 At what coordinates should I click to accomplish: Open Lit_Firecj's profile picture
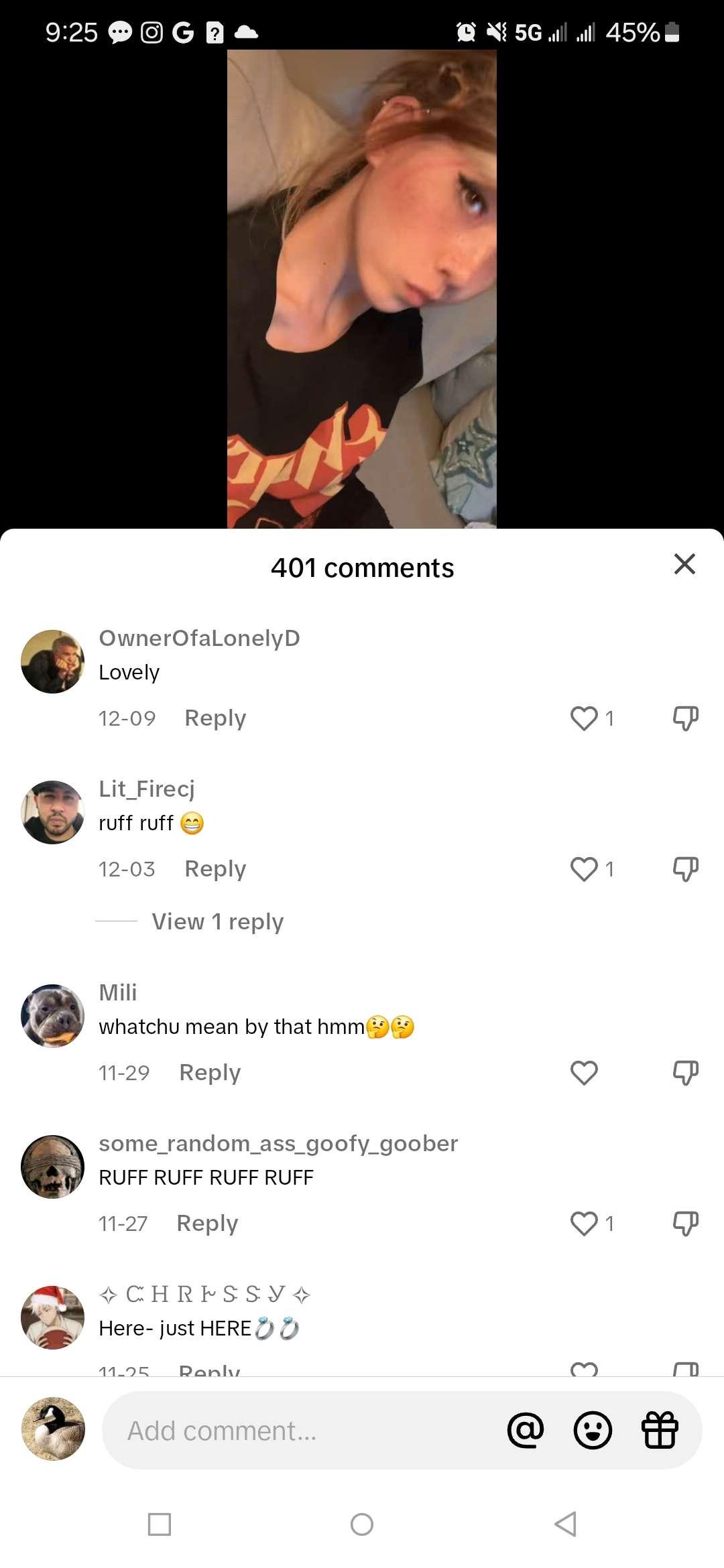53,812
